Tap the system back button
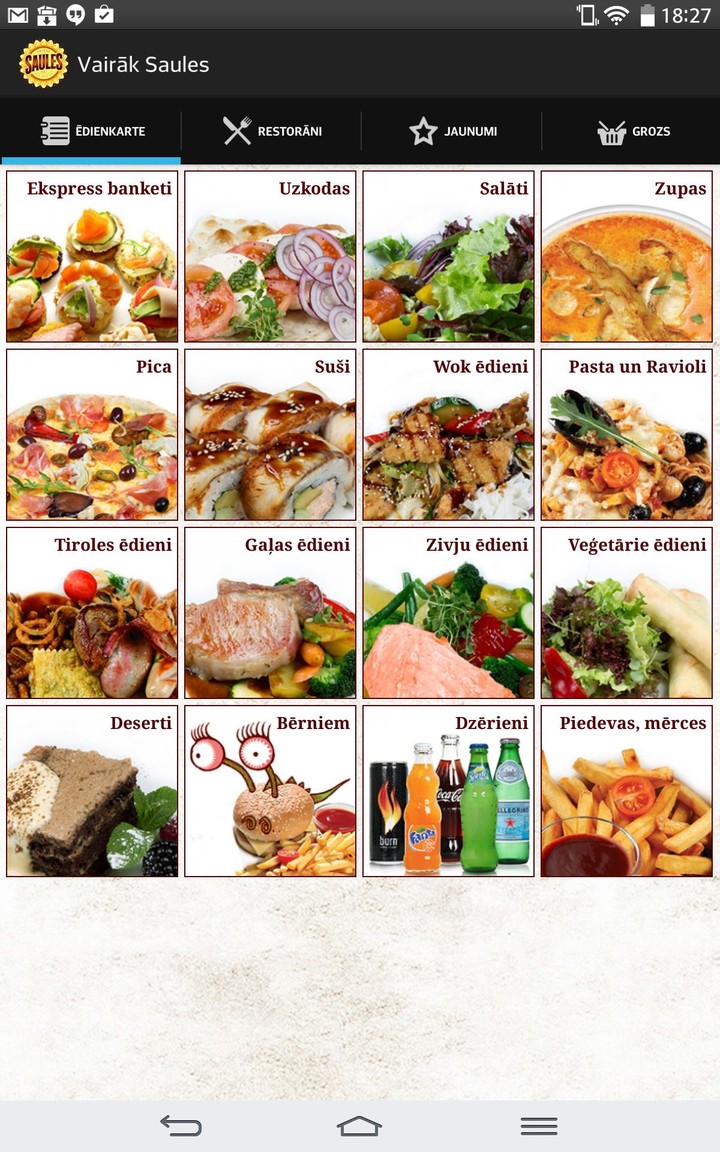The width and height of the screenshot is (720, 1152). (181, 1126)
